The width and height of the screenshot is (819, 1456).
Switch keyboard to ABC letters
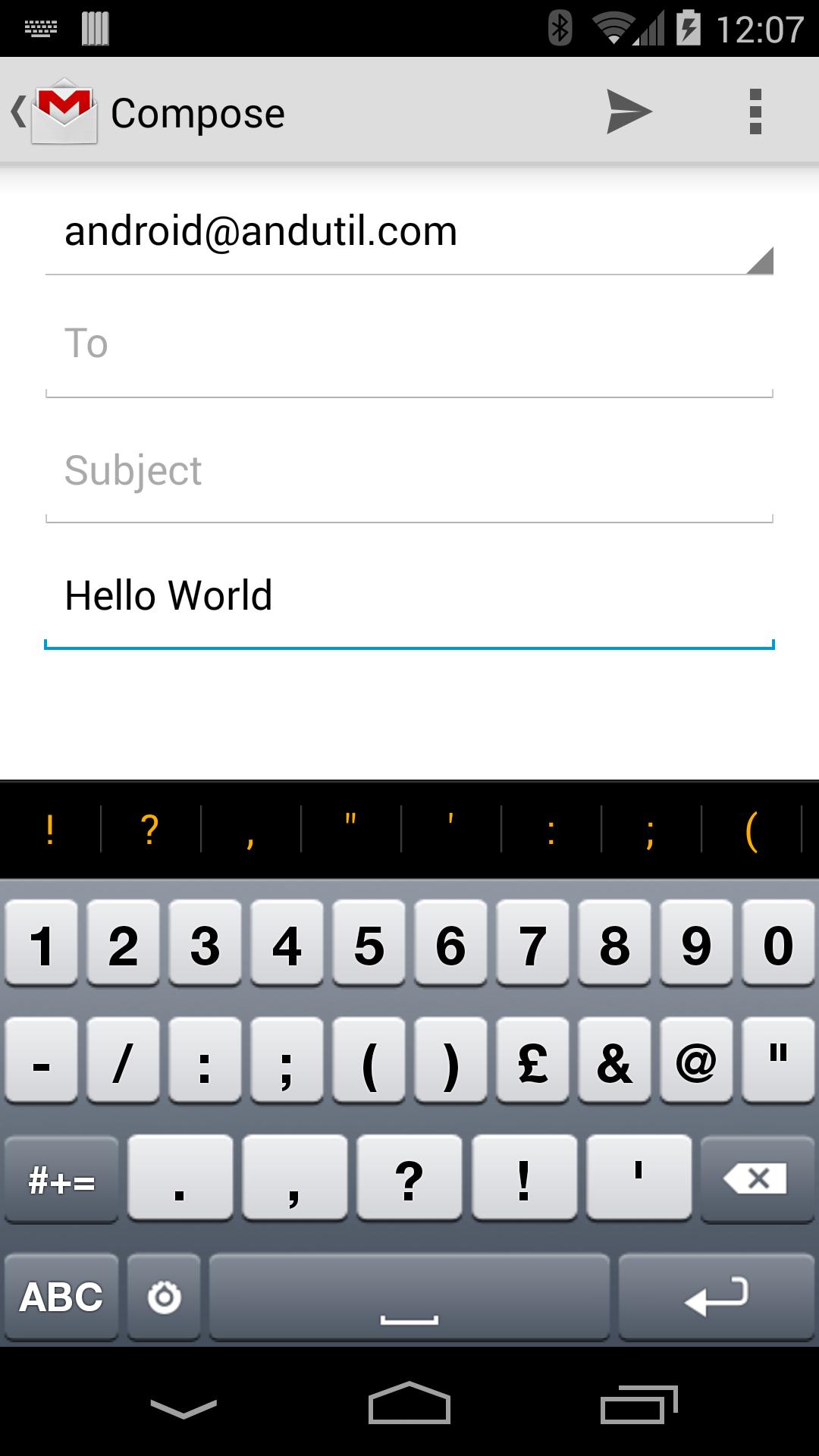click(61, 1297)
